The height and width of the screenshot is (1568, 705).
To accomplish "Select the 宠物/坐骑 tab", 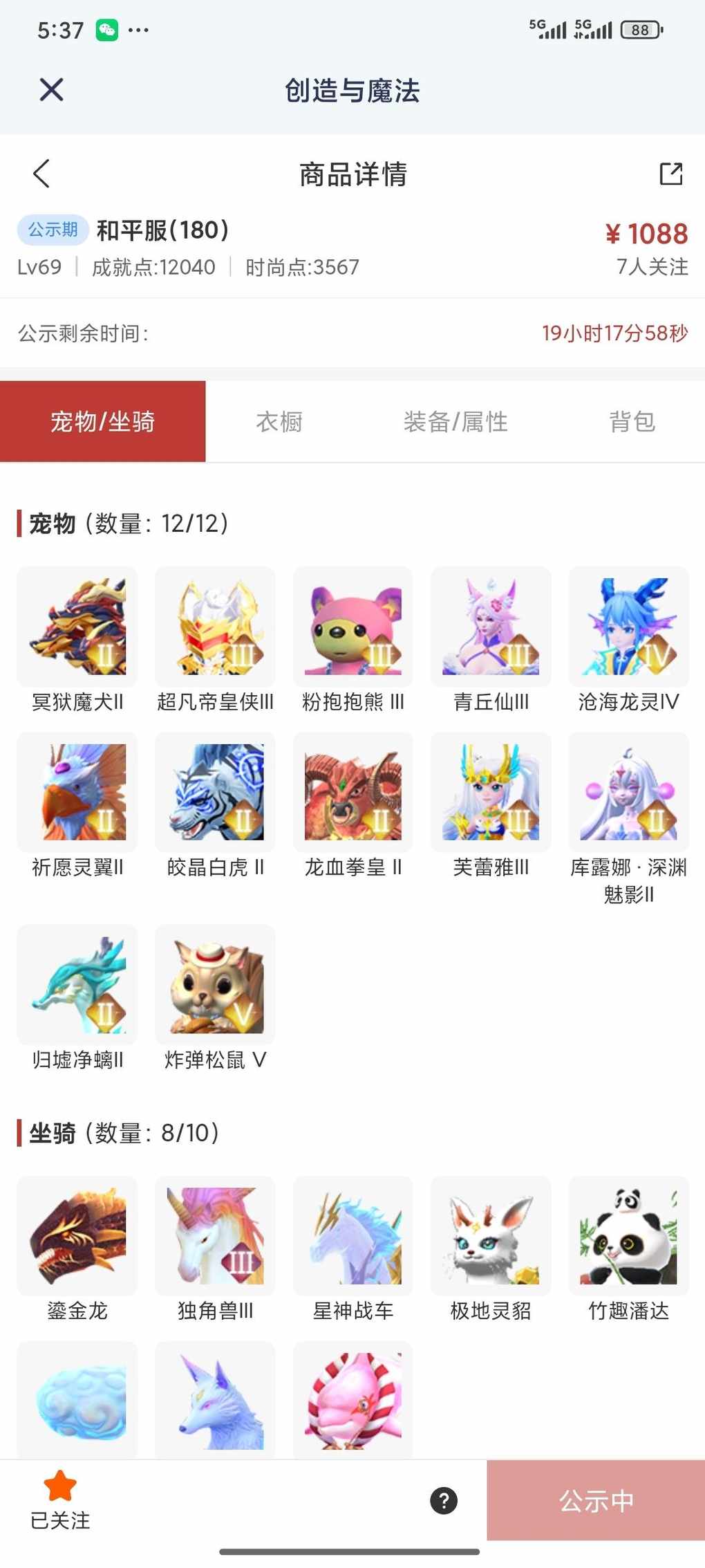I will click(x=102, y=421).
